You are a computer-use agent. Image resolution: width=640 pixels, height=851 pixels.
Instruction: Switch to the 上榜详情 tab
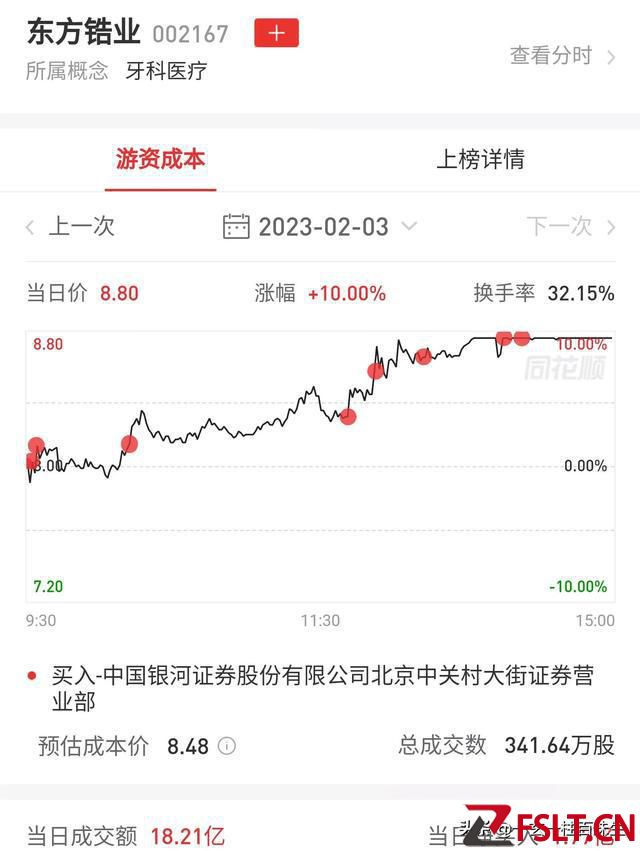click(480, 159)
